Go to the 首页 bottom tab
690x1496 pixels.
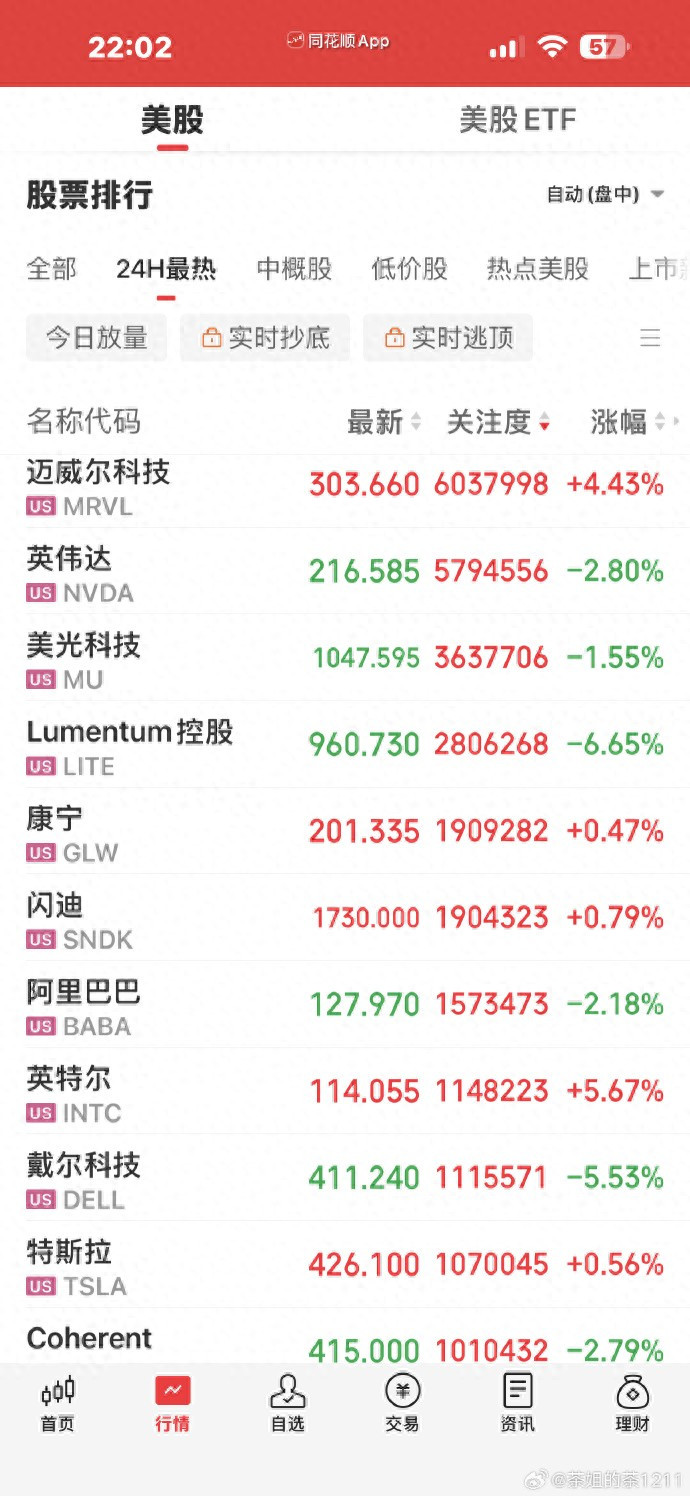57,1403
